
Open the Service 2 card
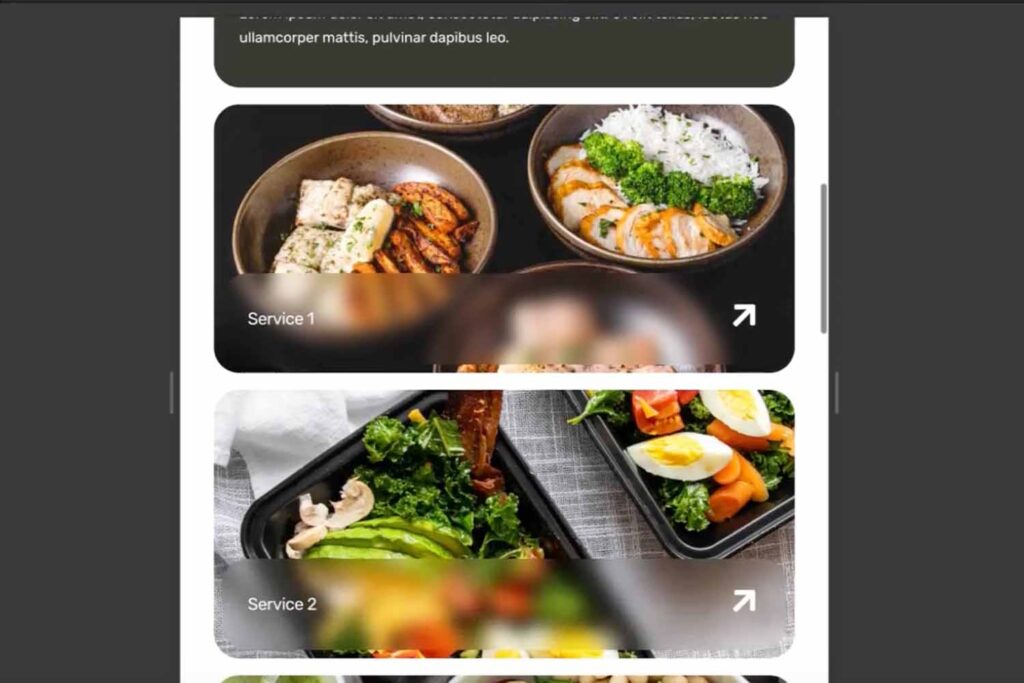click(282, 604)
